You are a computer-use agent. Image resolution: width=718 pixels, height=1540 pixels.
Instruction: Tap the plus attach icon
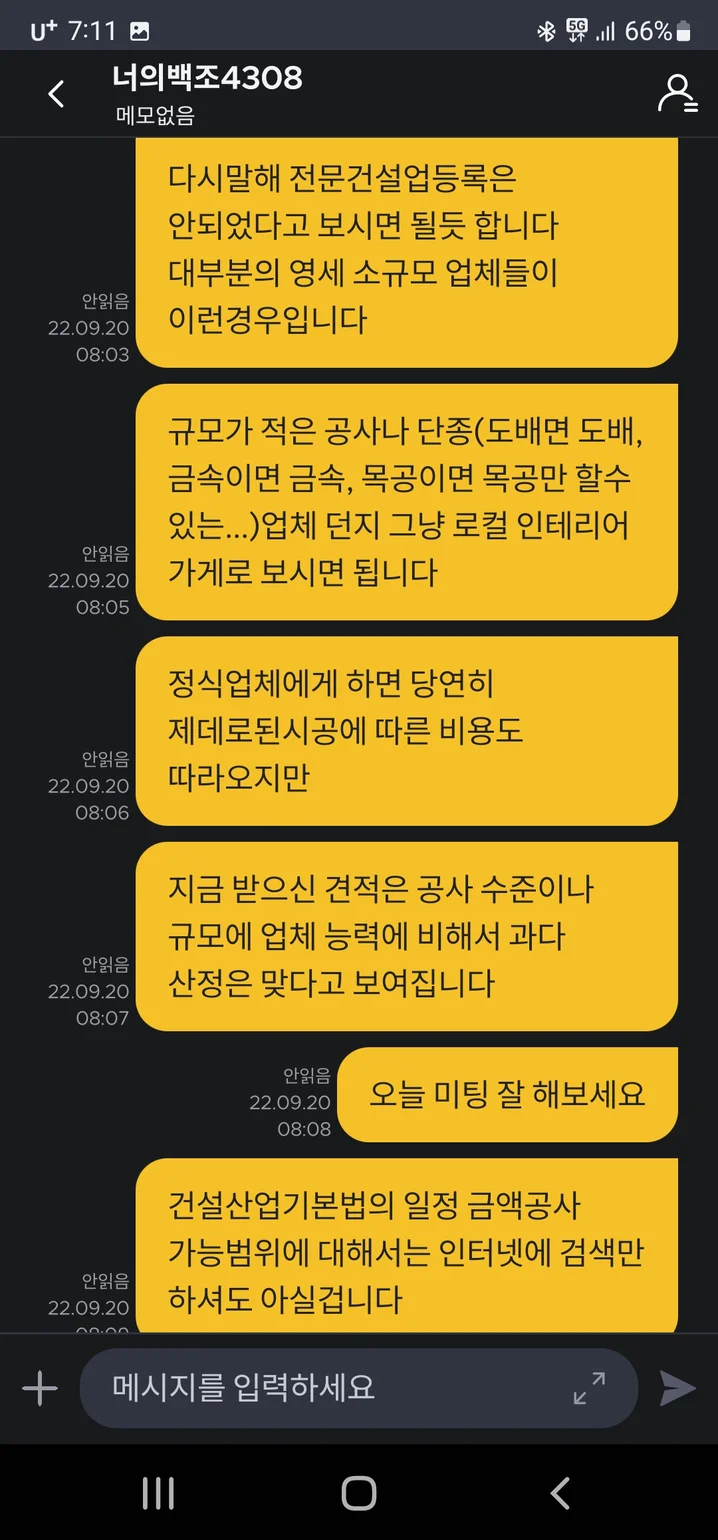40,1388
